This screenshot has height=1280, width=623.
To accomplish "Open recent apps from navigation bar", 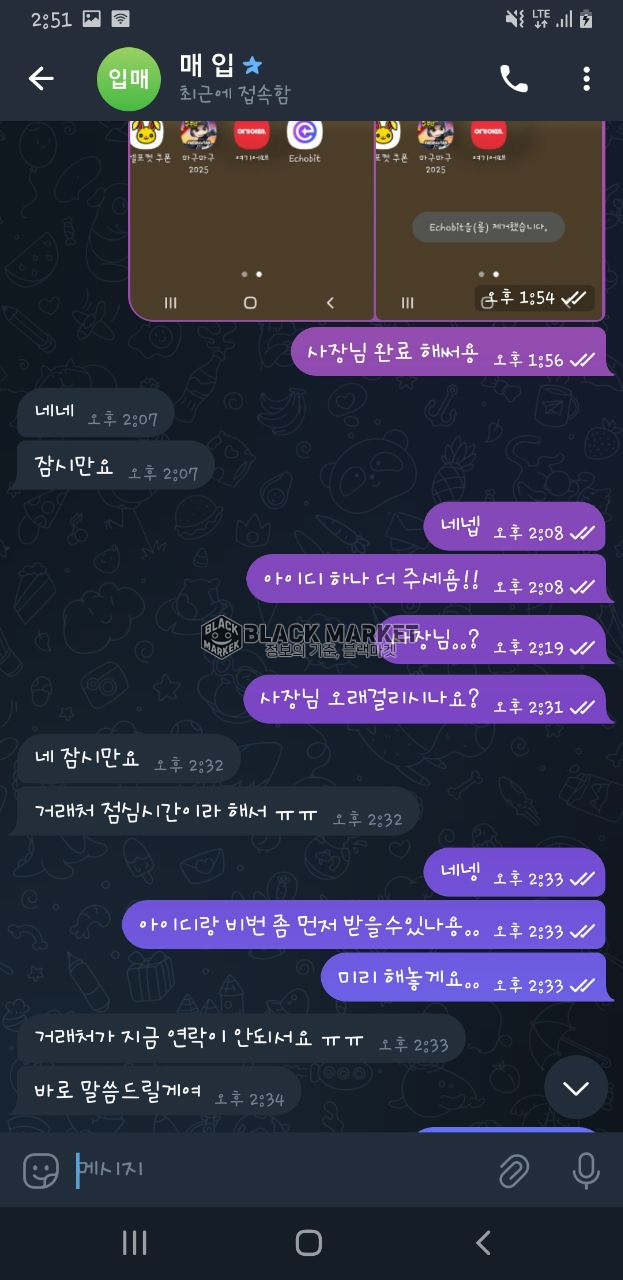I will 134,1243.
